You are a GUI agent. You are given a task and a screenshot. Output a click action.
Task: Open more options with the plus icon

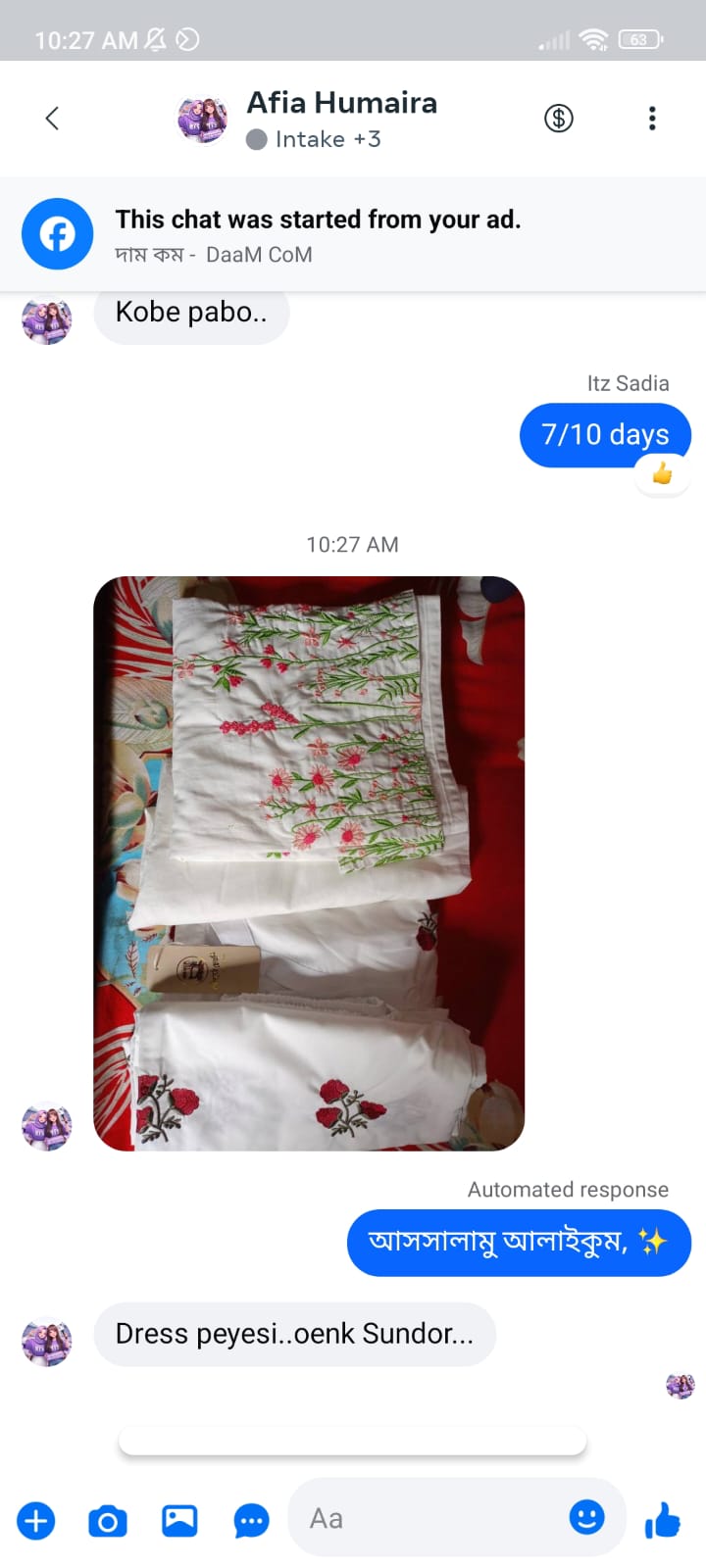tap(36, 1521)
